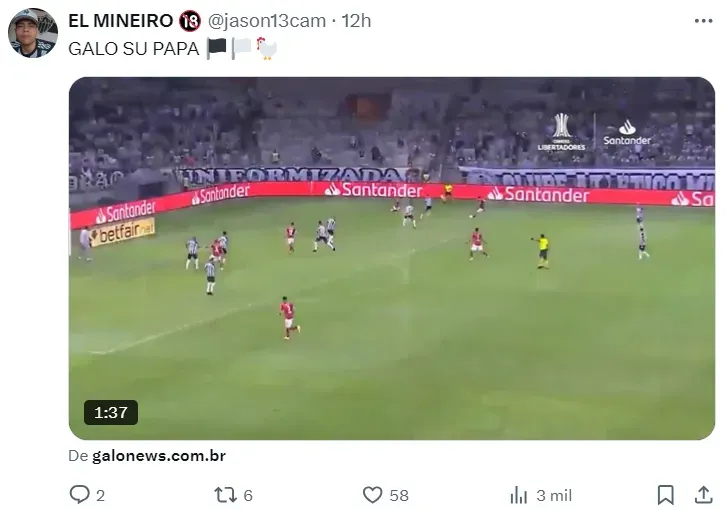Viewport: 727px width, 510px height.
Task: Reply to EL MINEIRO's tweet
Action: 80,494
